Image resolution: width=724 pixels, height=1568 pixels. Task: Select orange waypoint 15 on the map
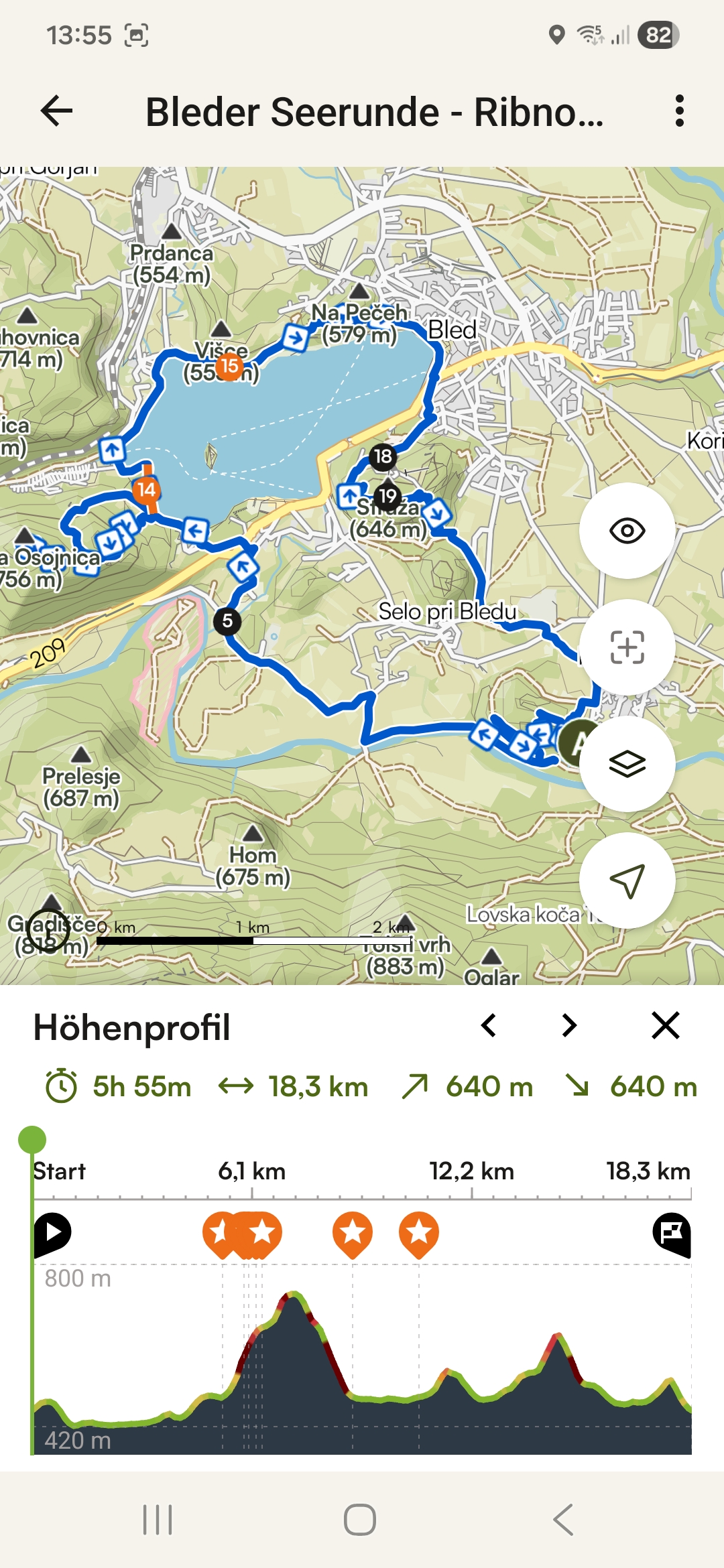(230, 366)
